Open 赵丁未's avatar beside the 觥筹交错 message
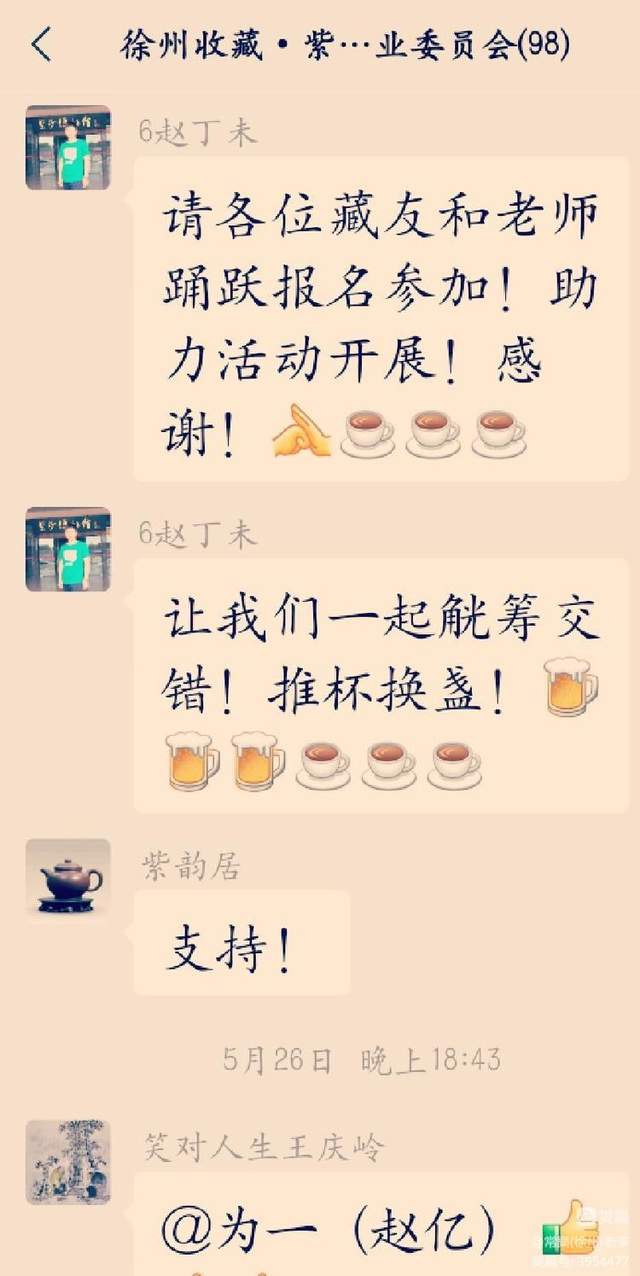The height and width of the screenshot is (1276, 640). pyautogui.click(x=68, y=549)
